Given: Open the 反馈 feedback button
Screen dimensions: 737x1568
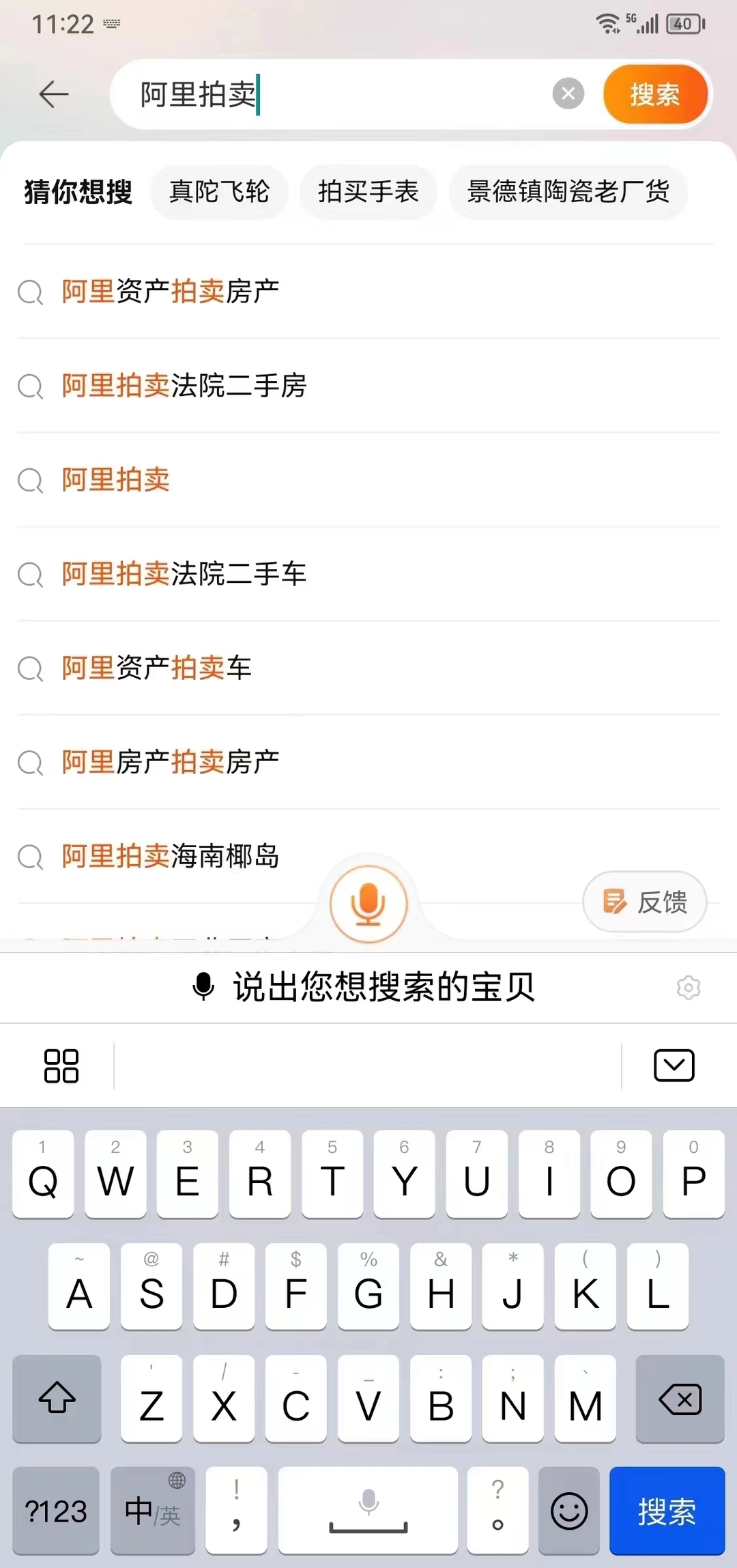Looking at the screenshot, I should pyautogui.click(x=645, y=902).
